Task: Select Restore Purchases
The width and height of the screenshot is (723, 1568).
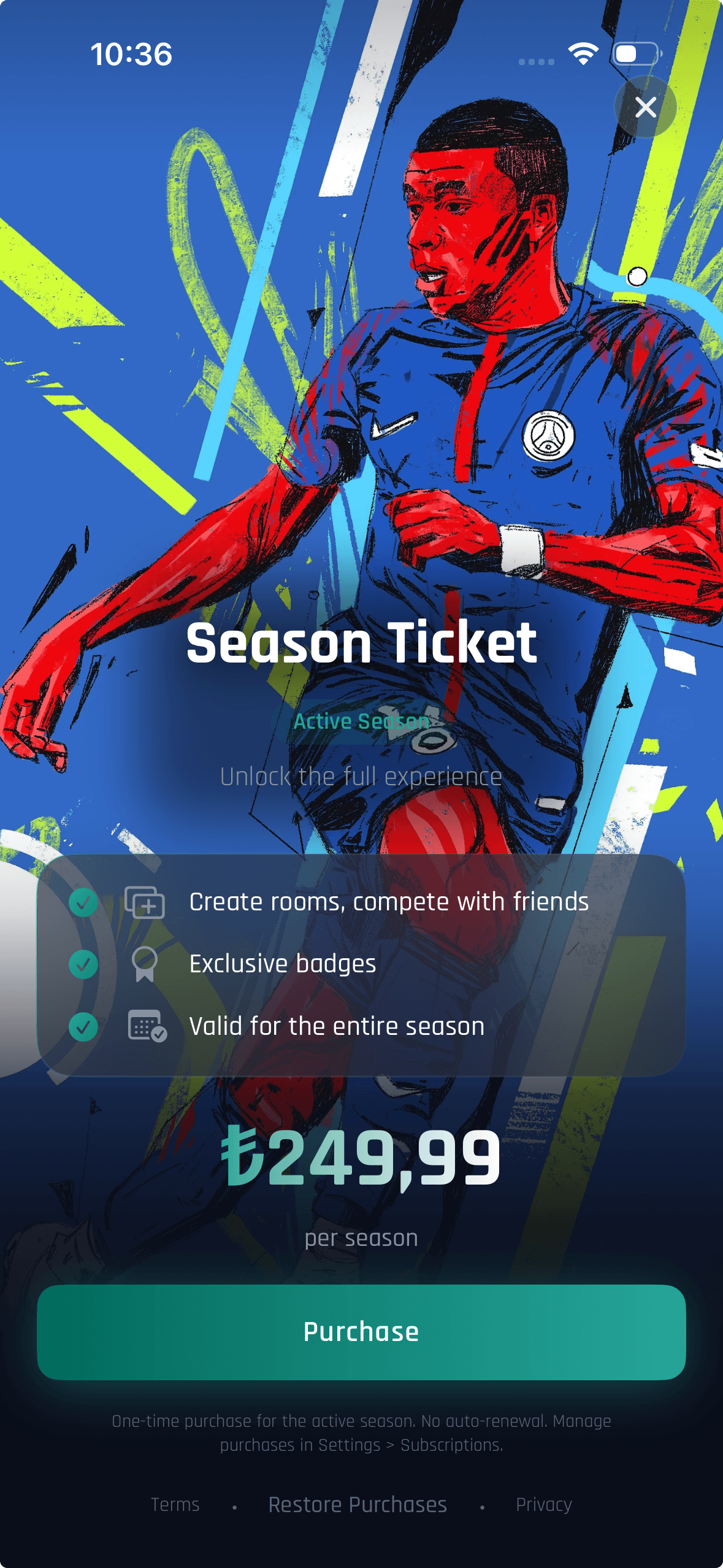Action: click(x=358, y=1504)
